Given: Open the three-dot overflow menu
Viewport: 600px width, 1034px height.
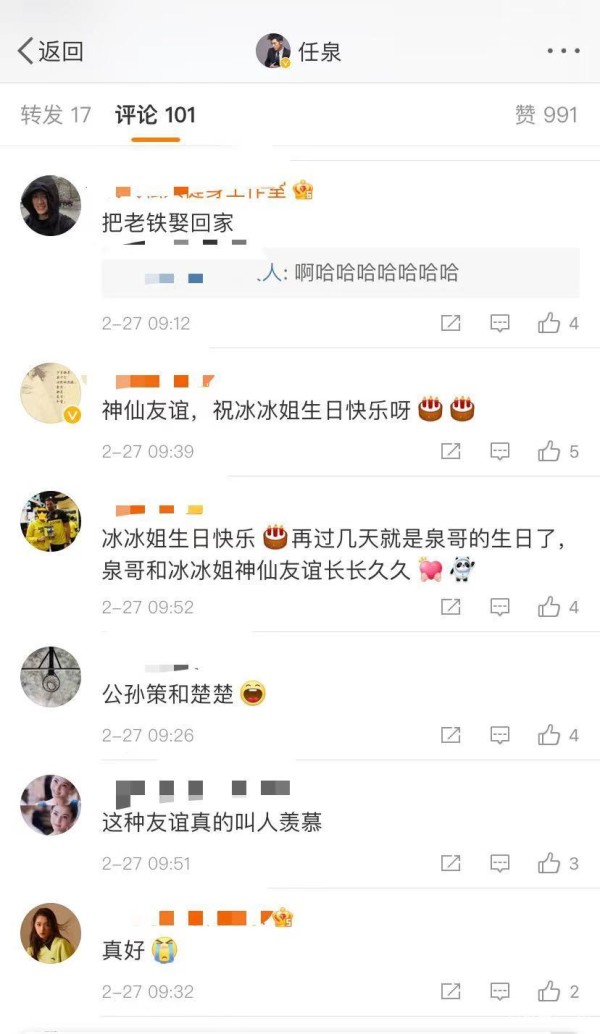Looking at the screenshot, I should [x=563, y=51].
